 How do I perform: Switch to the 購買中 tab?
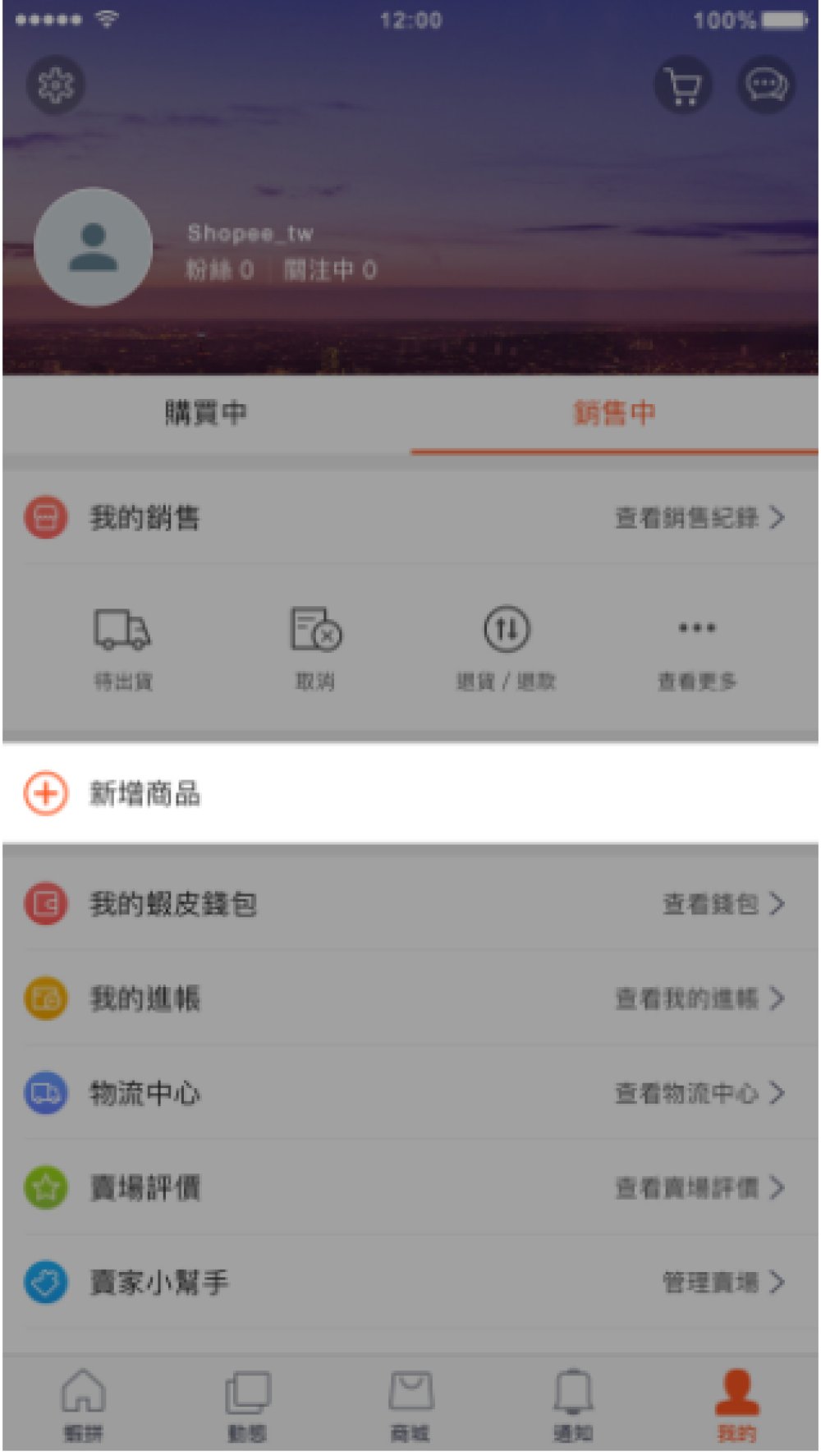[x=205, y=413]
